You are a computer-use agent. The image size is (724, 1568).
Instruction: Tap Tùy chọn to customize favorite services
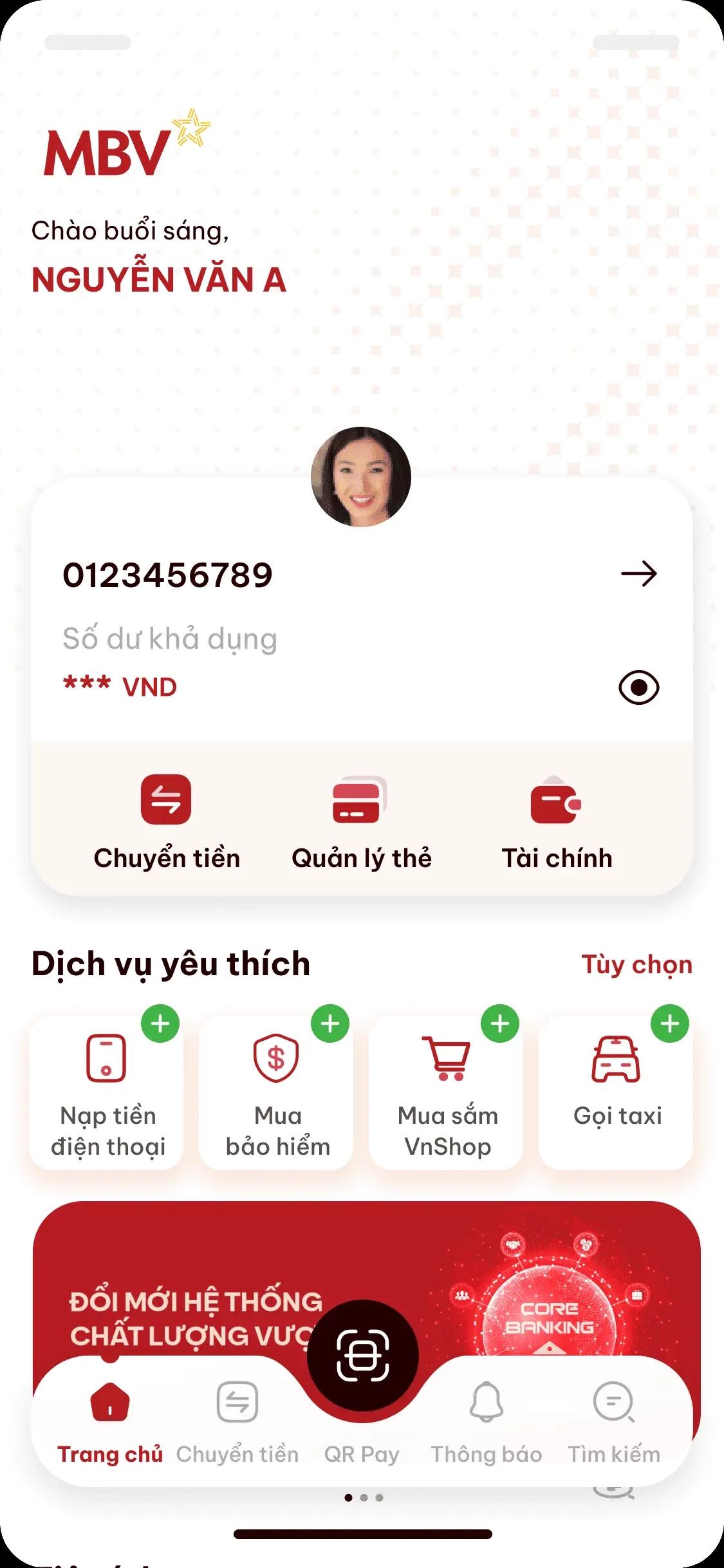(636, 965)
